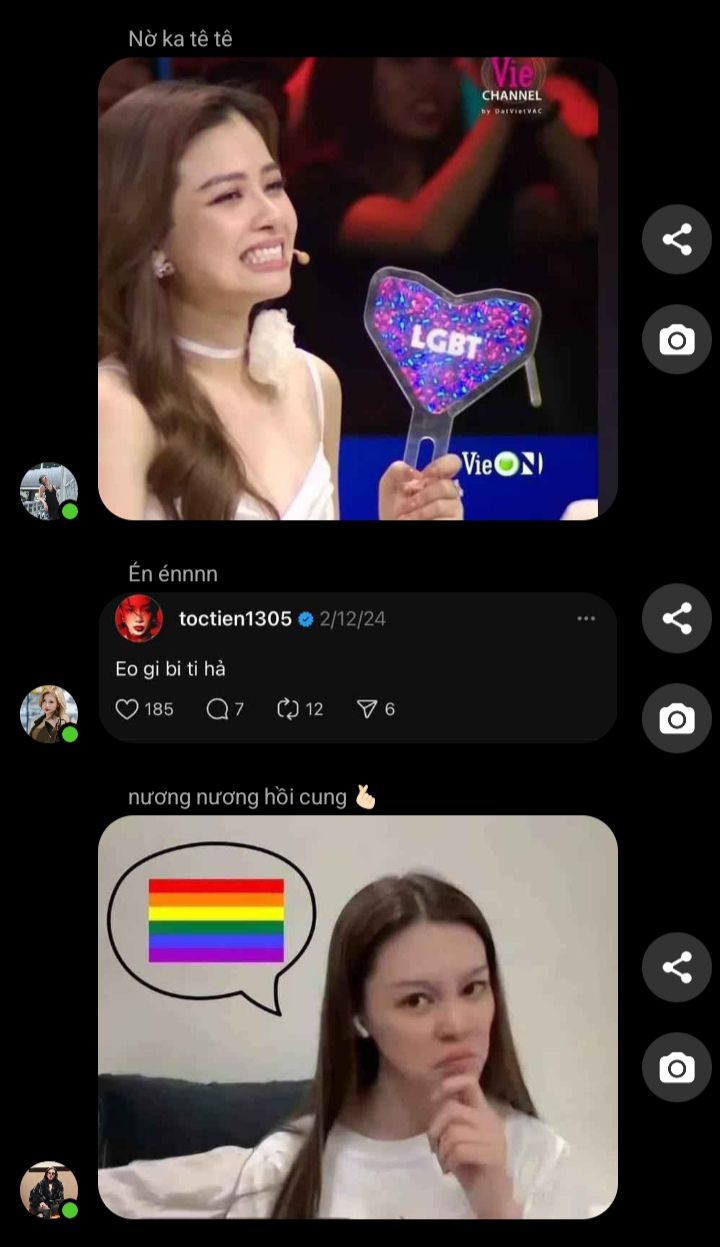The height and width of the screenshot is (1247, 720).
Task: Share the 'Én énnnn' tweet message
Action: point(677,618)
